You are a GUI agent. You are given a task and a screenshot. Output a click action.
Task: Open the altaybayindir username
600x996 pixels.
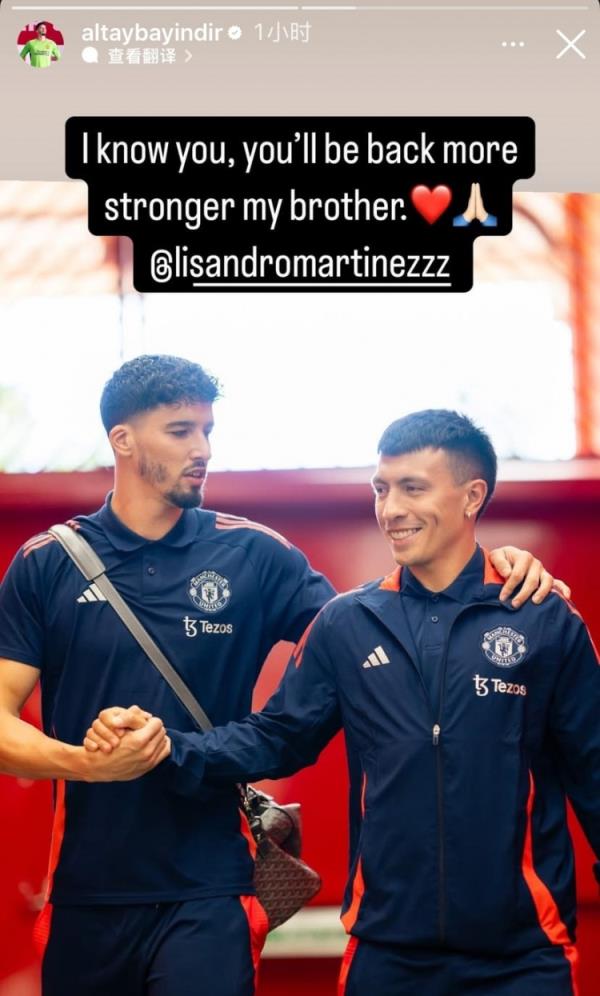152,33
